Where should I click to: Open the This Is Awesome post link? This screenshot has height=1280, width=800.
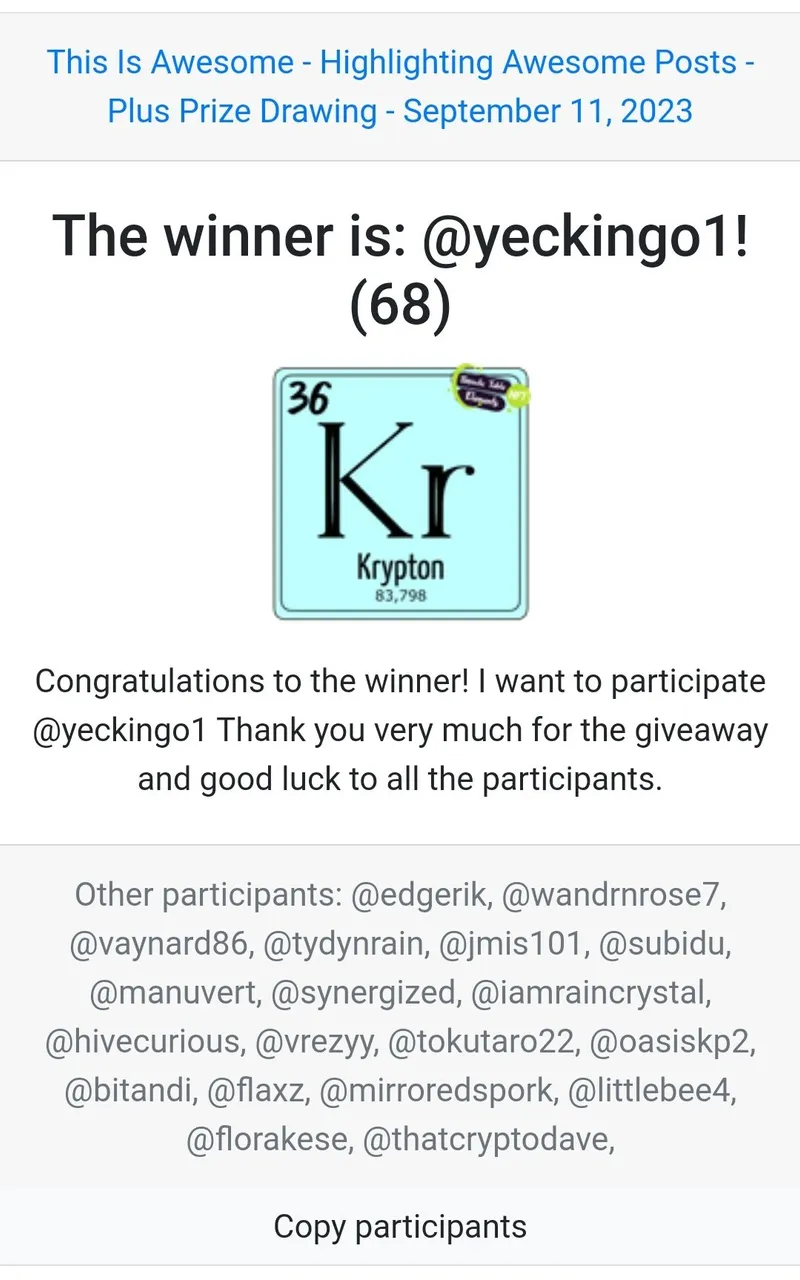coord(400,86)
